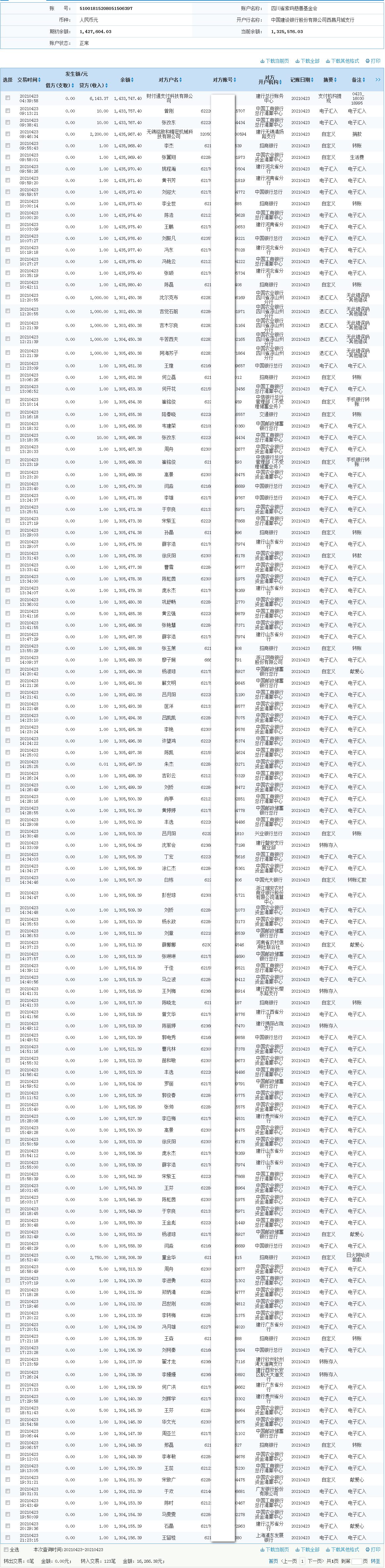This screenshot has width=385, height=1568.
Task: Sort by the 对方户名 column header
Action: tap(170, 80)
